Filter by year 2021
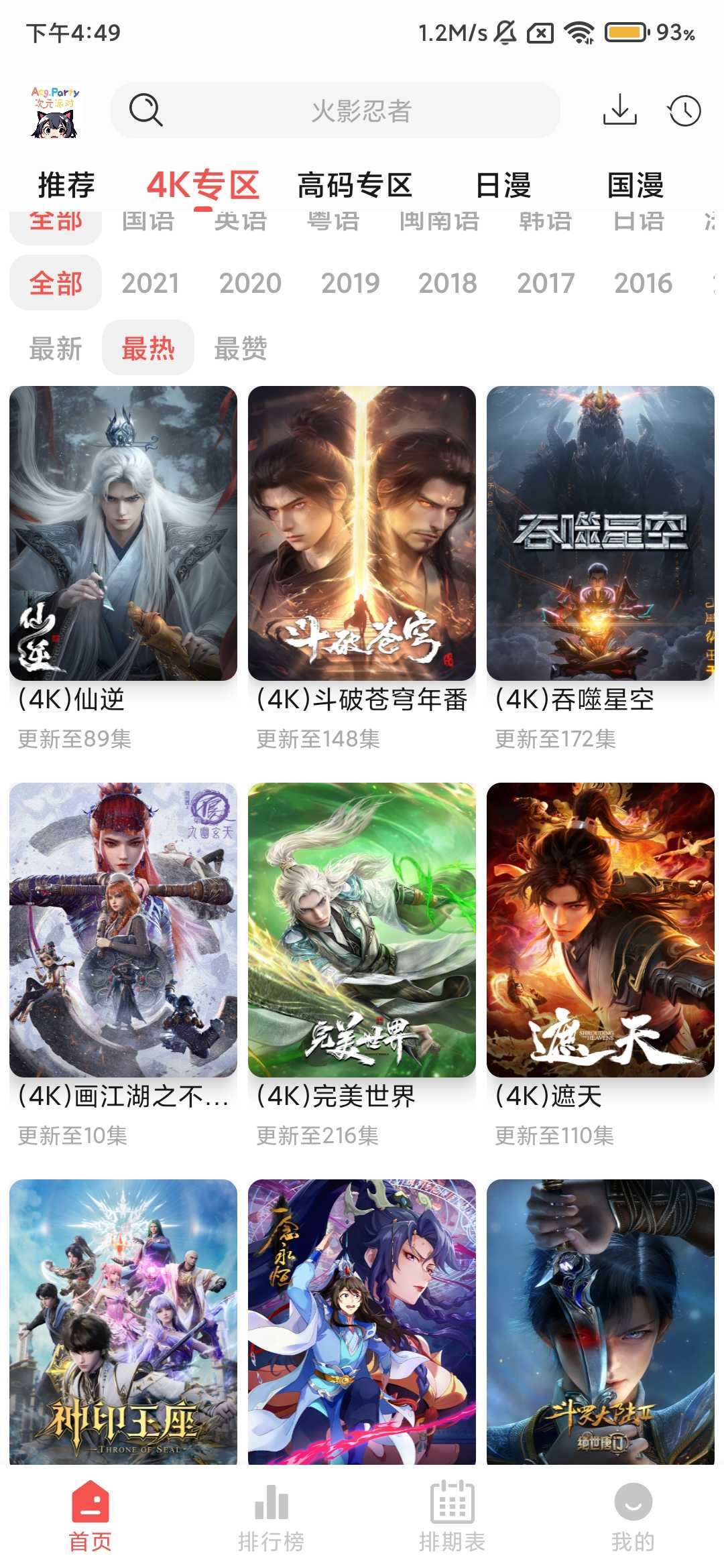 (150, 283)
